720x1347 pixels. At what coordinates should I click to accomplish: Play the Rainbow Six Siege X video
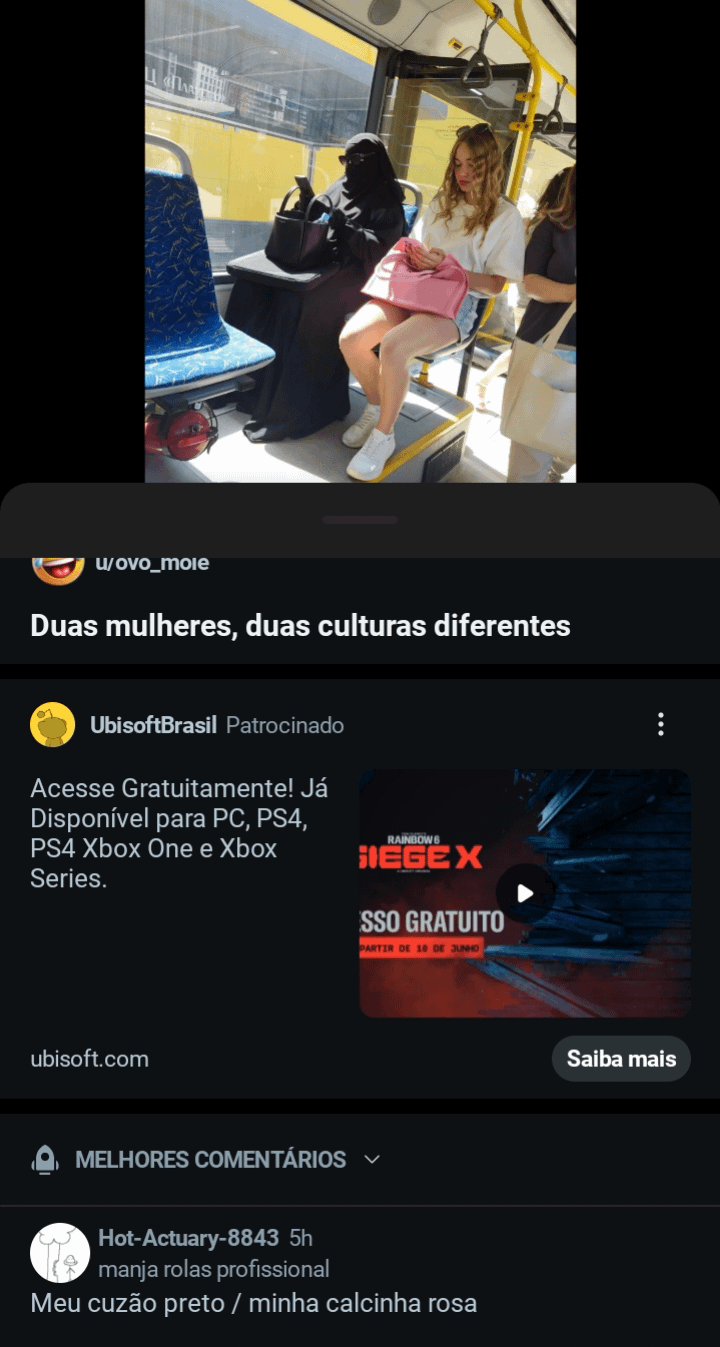click(x=525, y=893)
